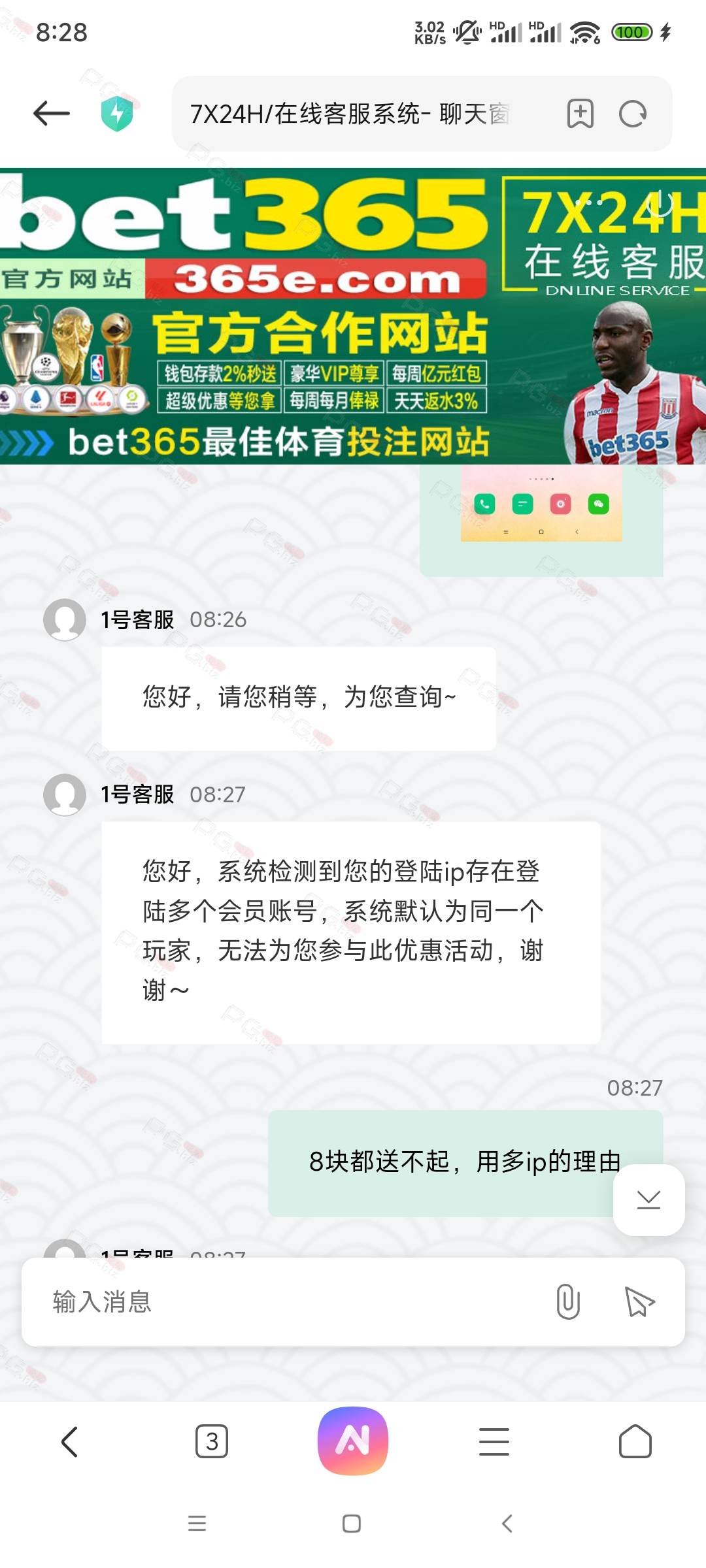Screen dimensions: 706x1568
Task: Return to the system home screen
Action: [352, 1524]
